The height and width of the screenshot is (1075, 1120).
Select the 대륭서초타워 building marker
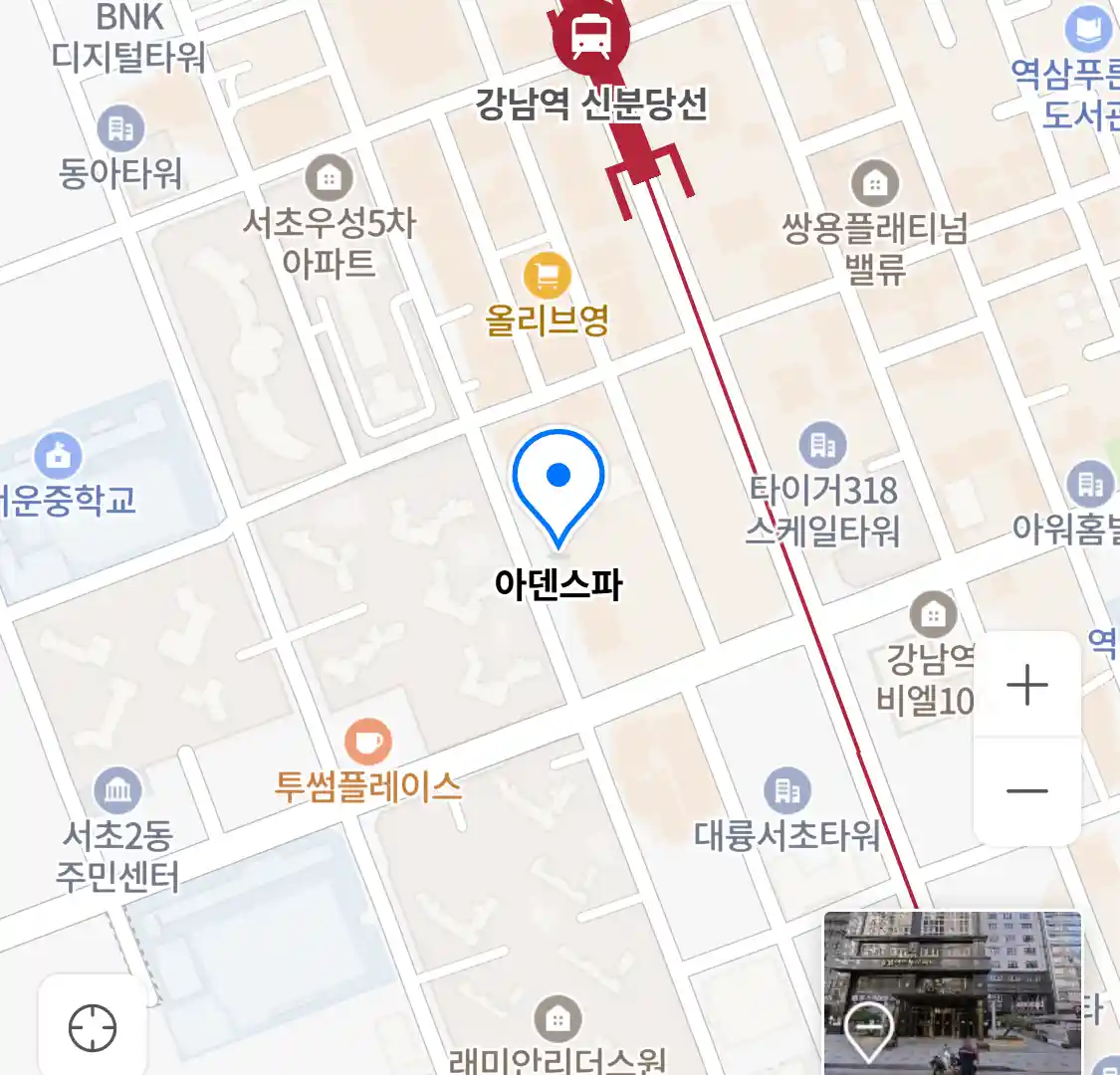[x=786, y=791]
